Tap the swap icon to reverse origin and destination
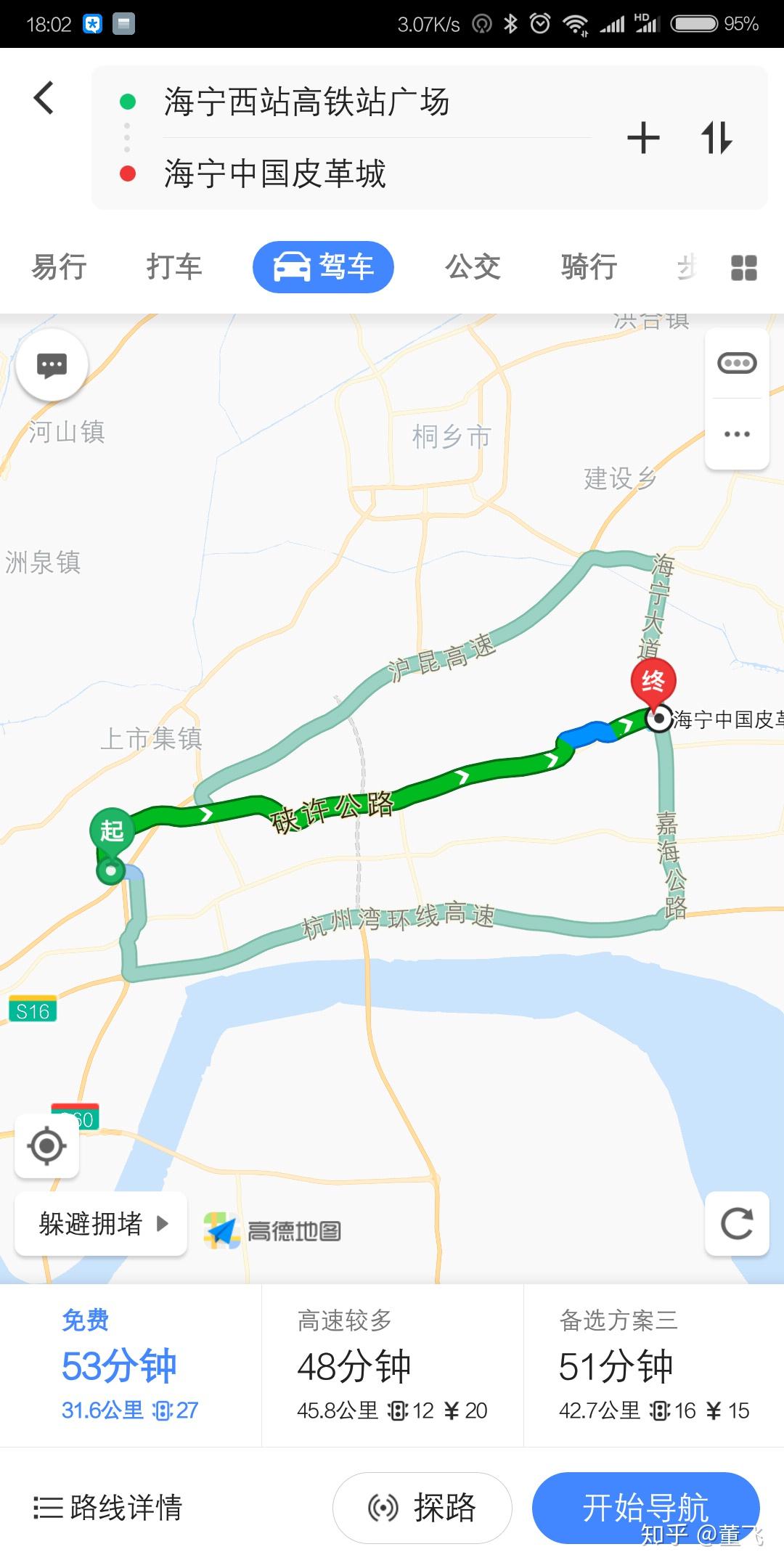Screen dimensions: 784x1568 coord(717,138)
